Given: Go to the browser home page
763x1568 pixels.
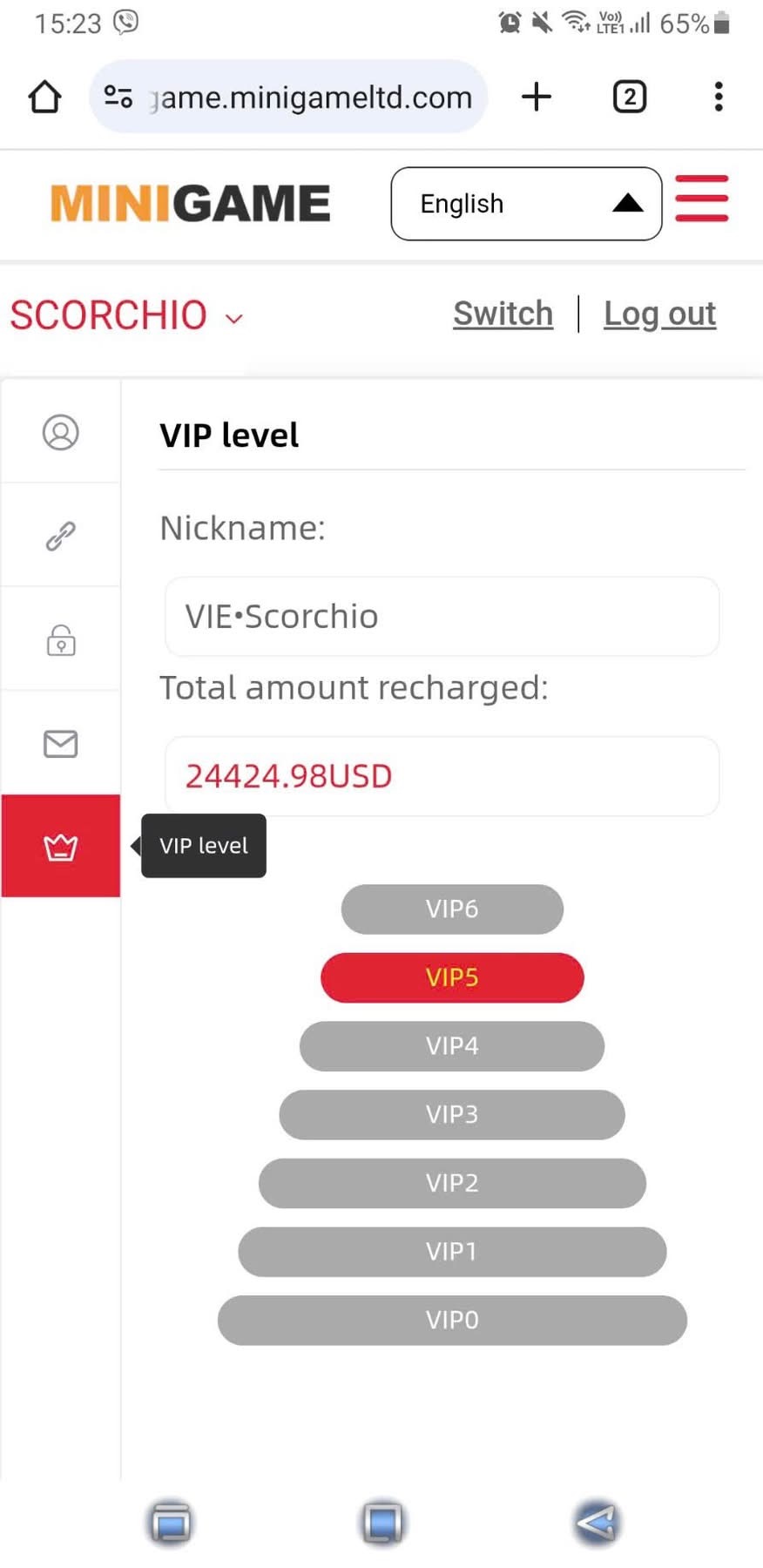Looking at the screenshot, I should pyautogui.click(x=44, y=97).
